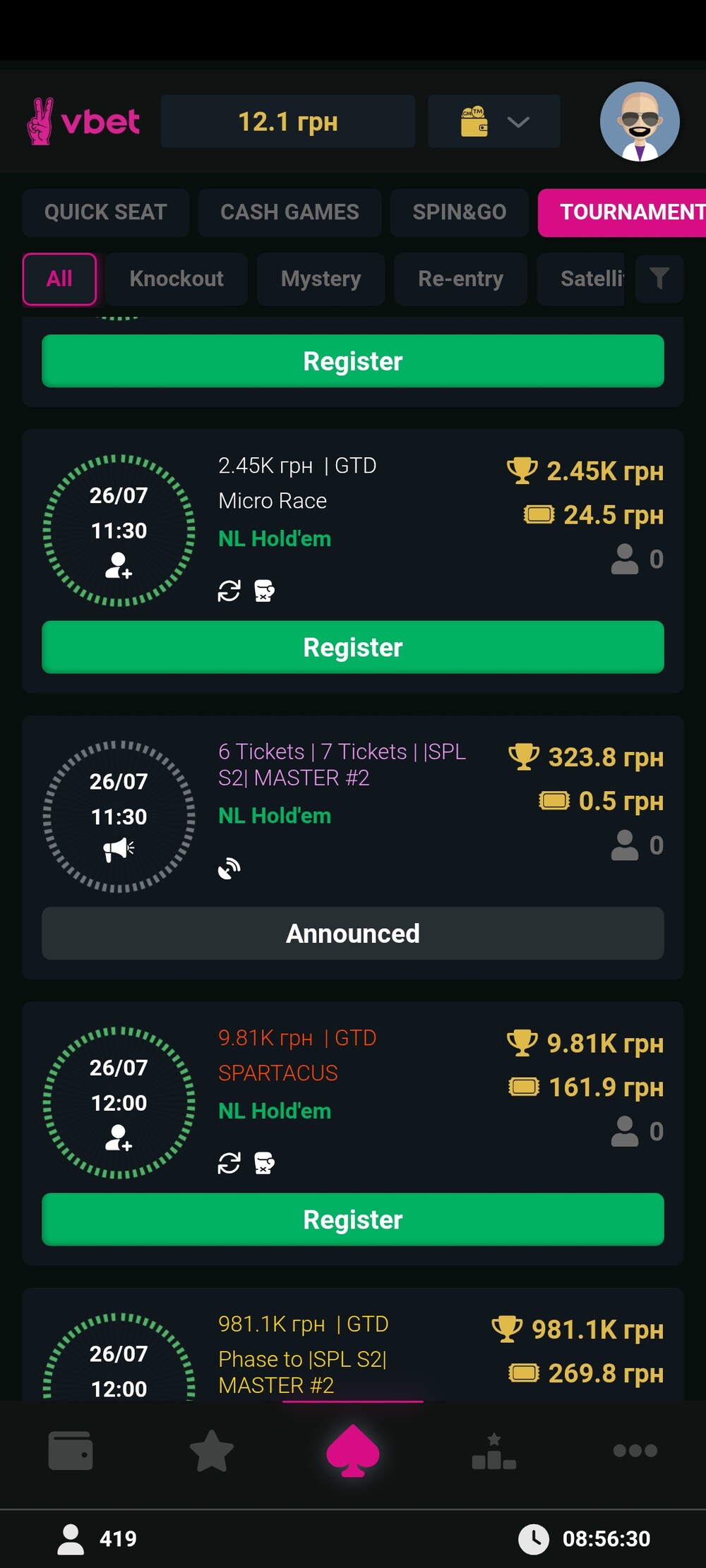
Task: Open the leaderboard podium tab
Action: (494, 1451)
